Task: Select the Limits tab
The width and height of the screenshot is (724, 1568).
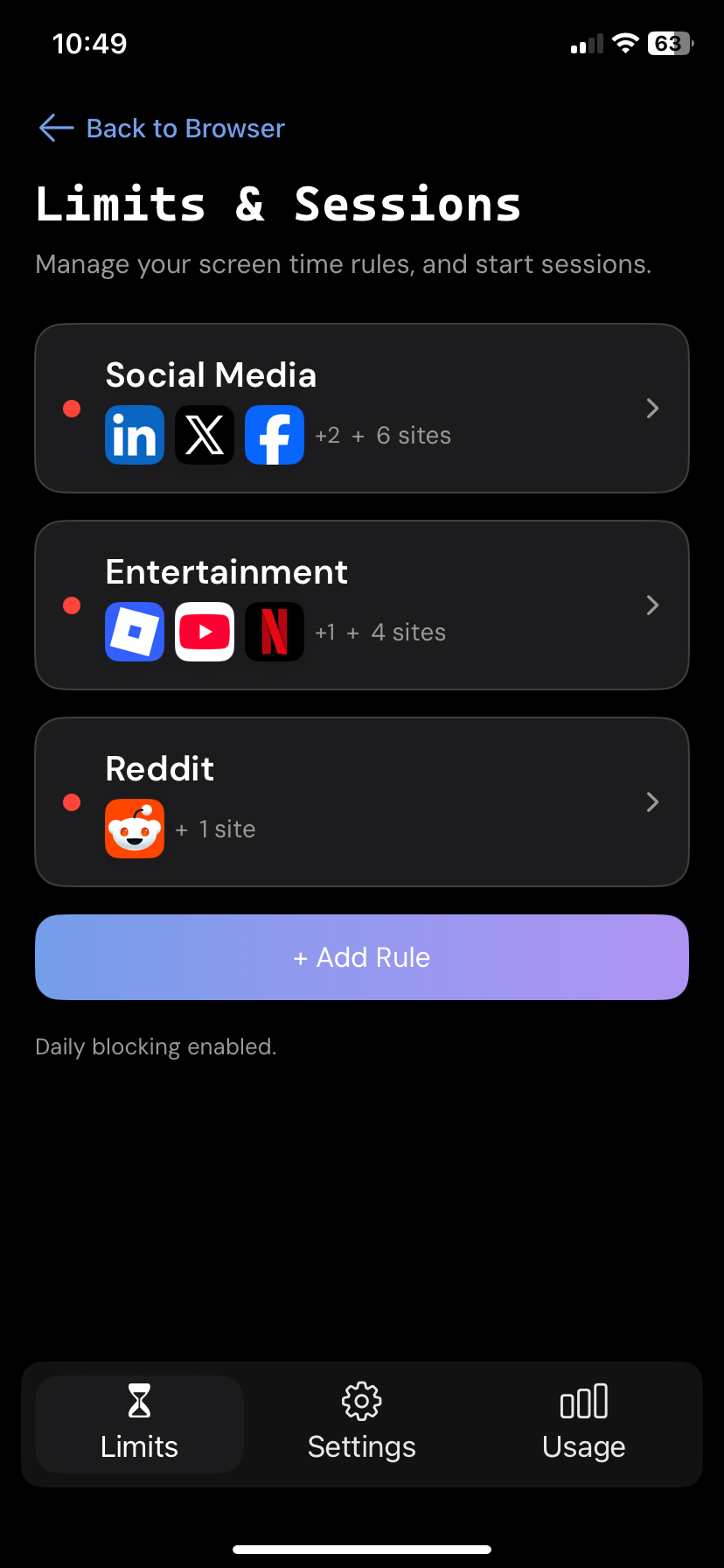Action: (139, 1424)
